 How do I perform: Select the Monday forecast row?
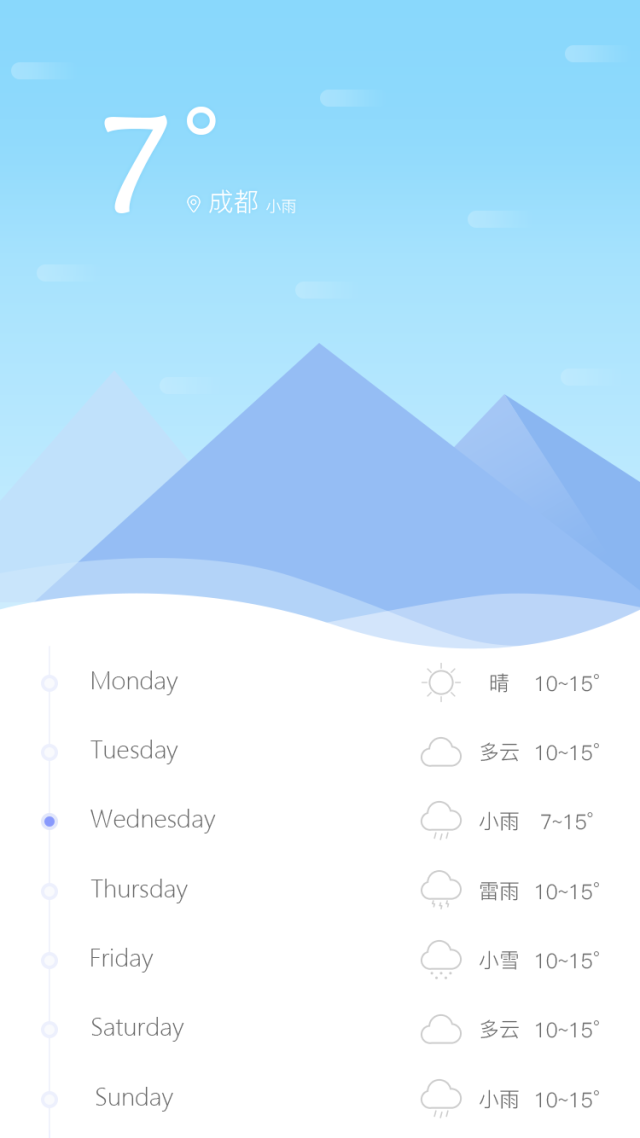tap(320, 682)
